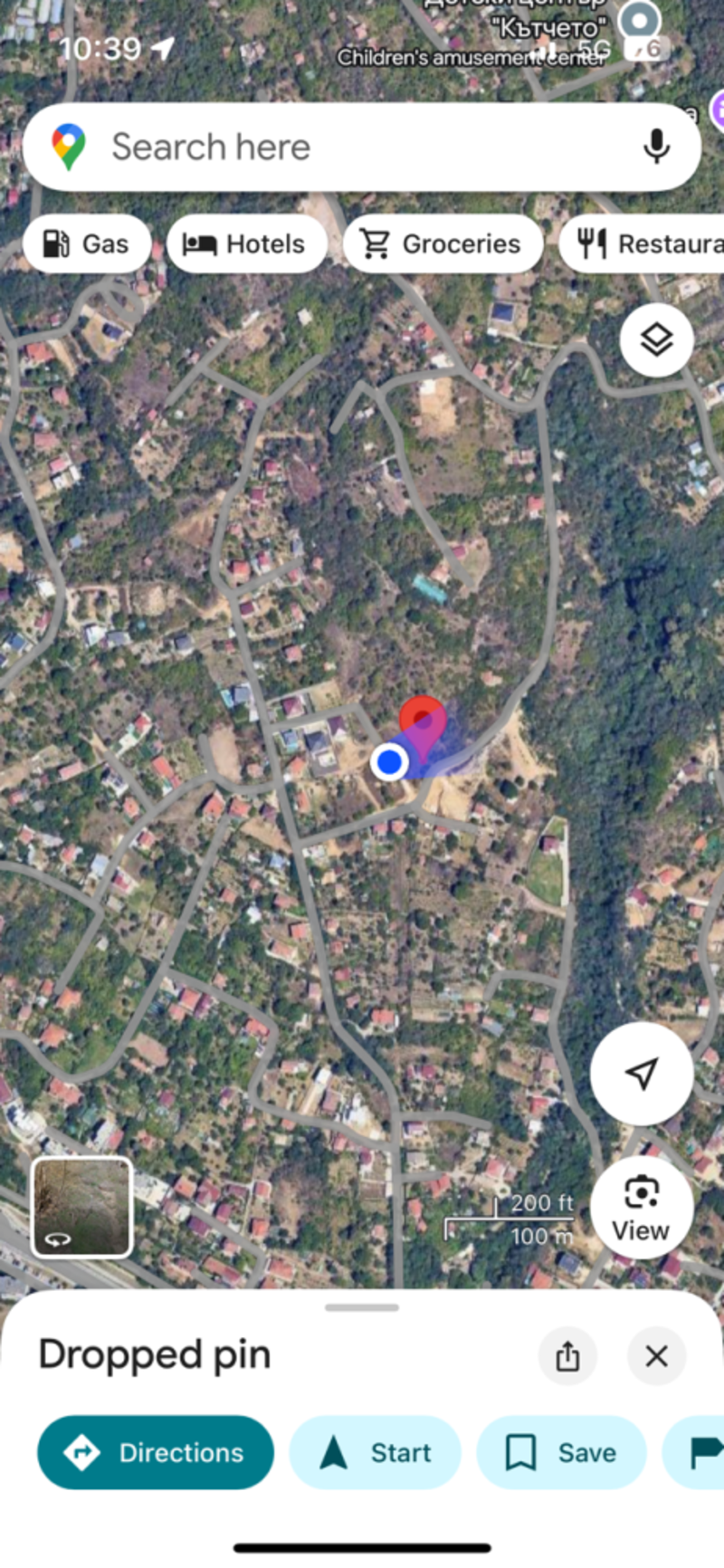Screen dimensions: 724x1568
Task: Recenter map on my location
Action: 642,1073
